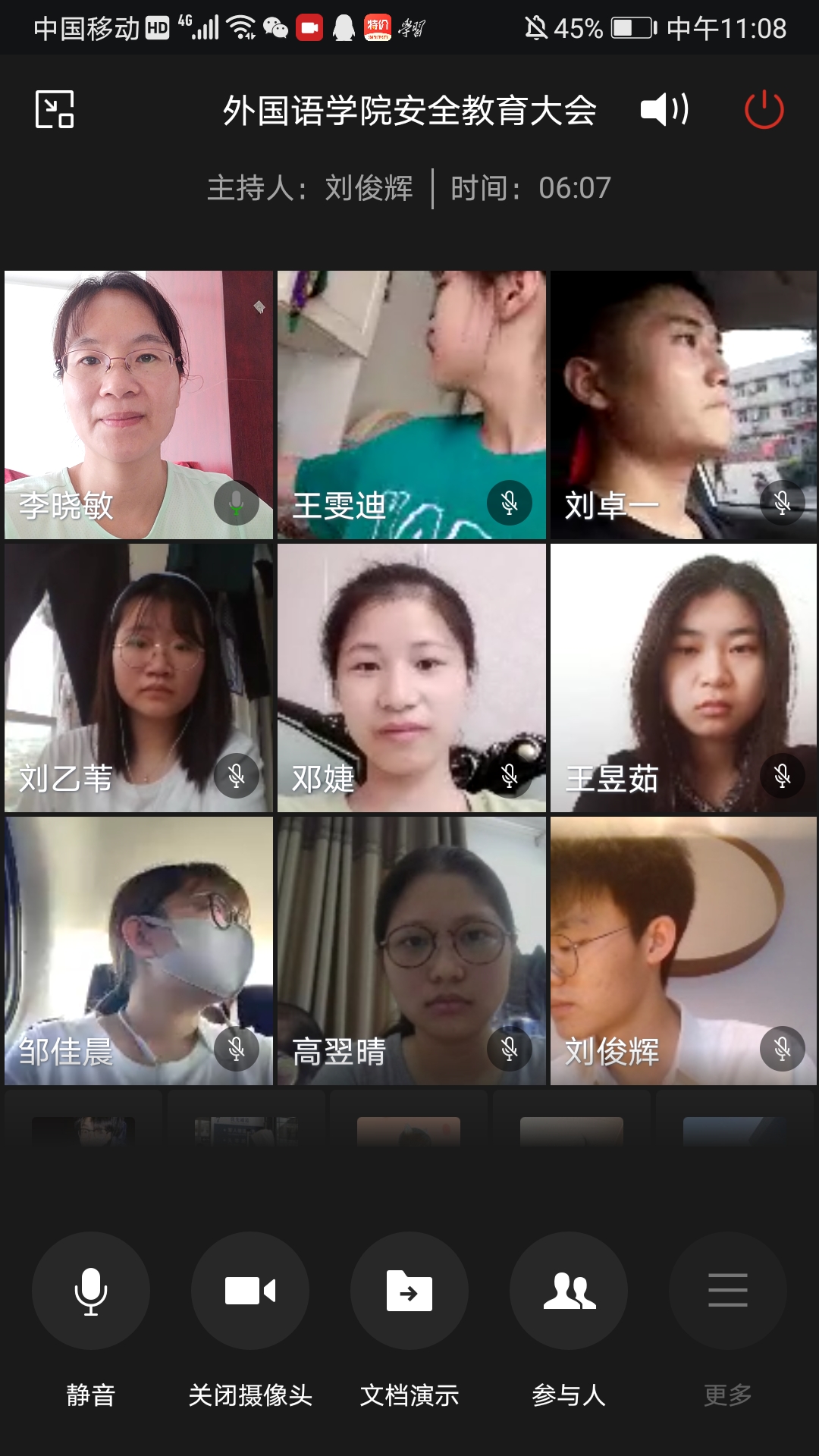
Task: Select 邹佳晨's video tile
Action: click(x=139, y=951)
